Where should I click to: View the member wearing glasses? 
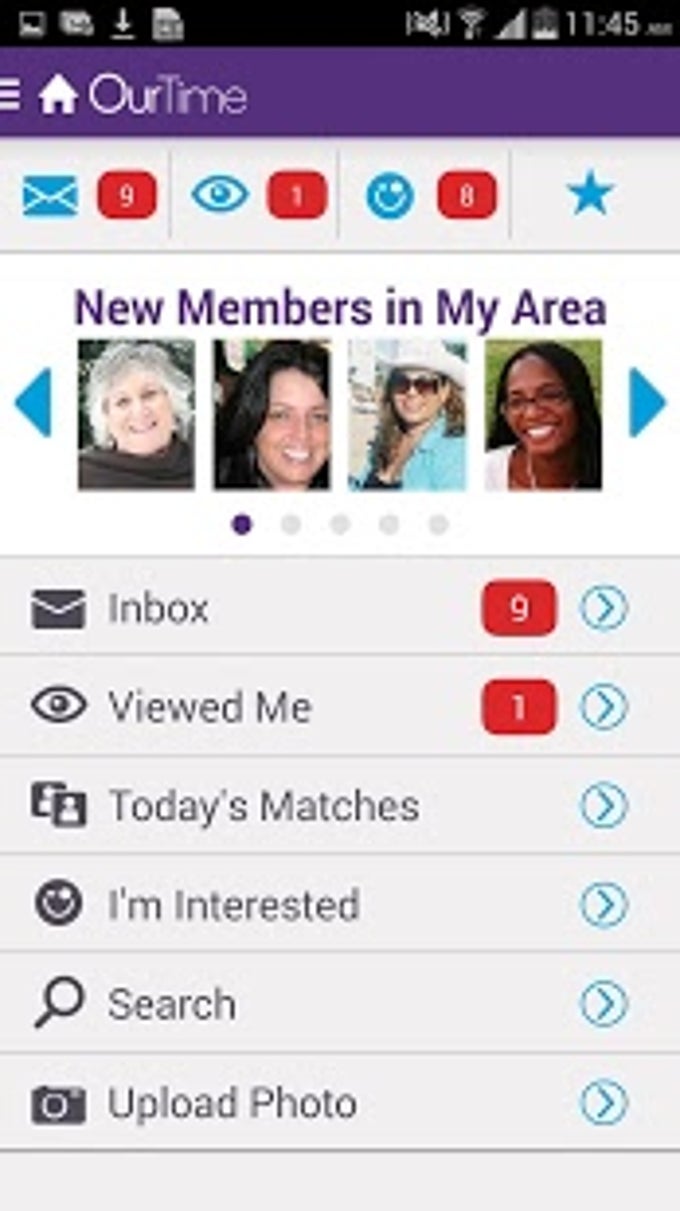click(543, 414)
